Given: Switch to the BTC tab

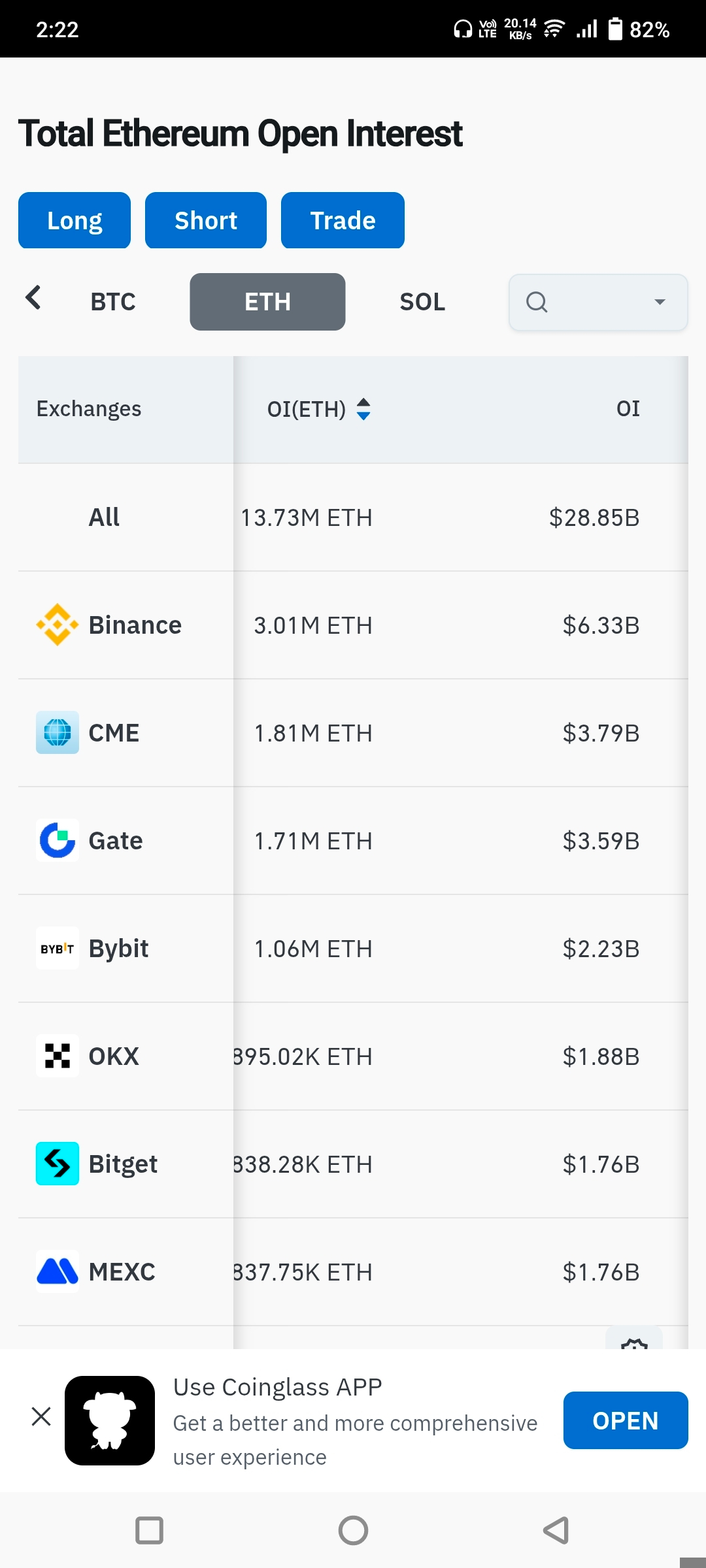Looking at the screenshot, I should point(113,302).
